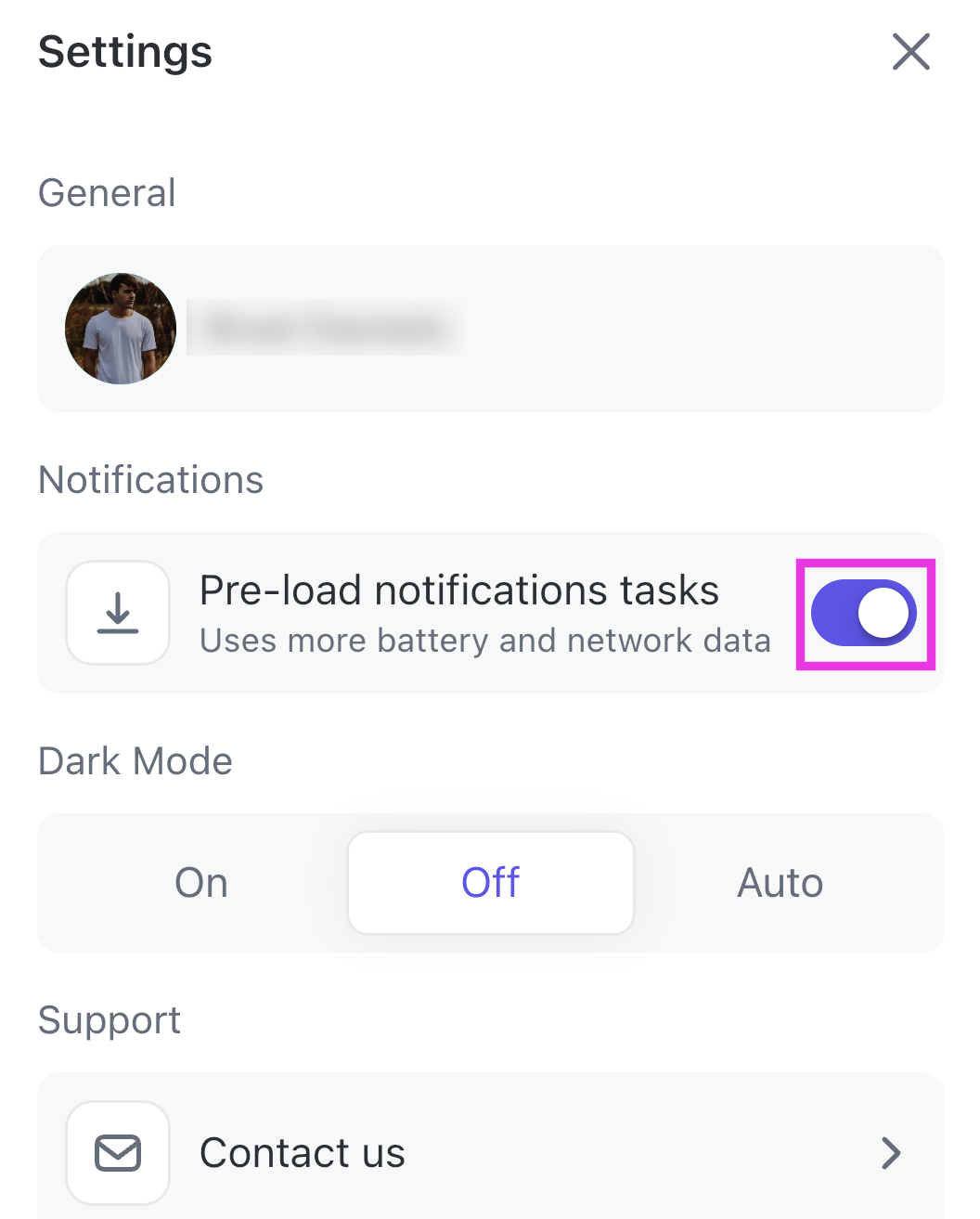Click the download icon next to Pre-load notifications
Screen dimensions: 980x1219
point(118,612)
